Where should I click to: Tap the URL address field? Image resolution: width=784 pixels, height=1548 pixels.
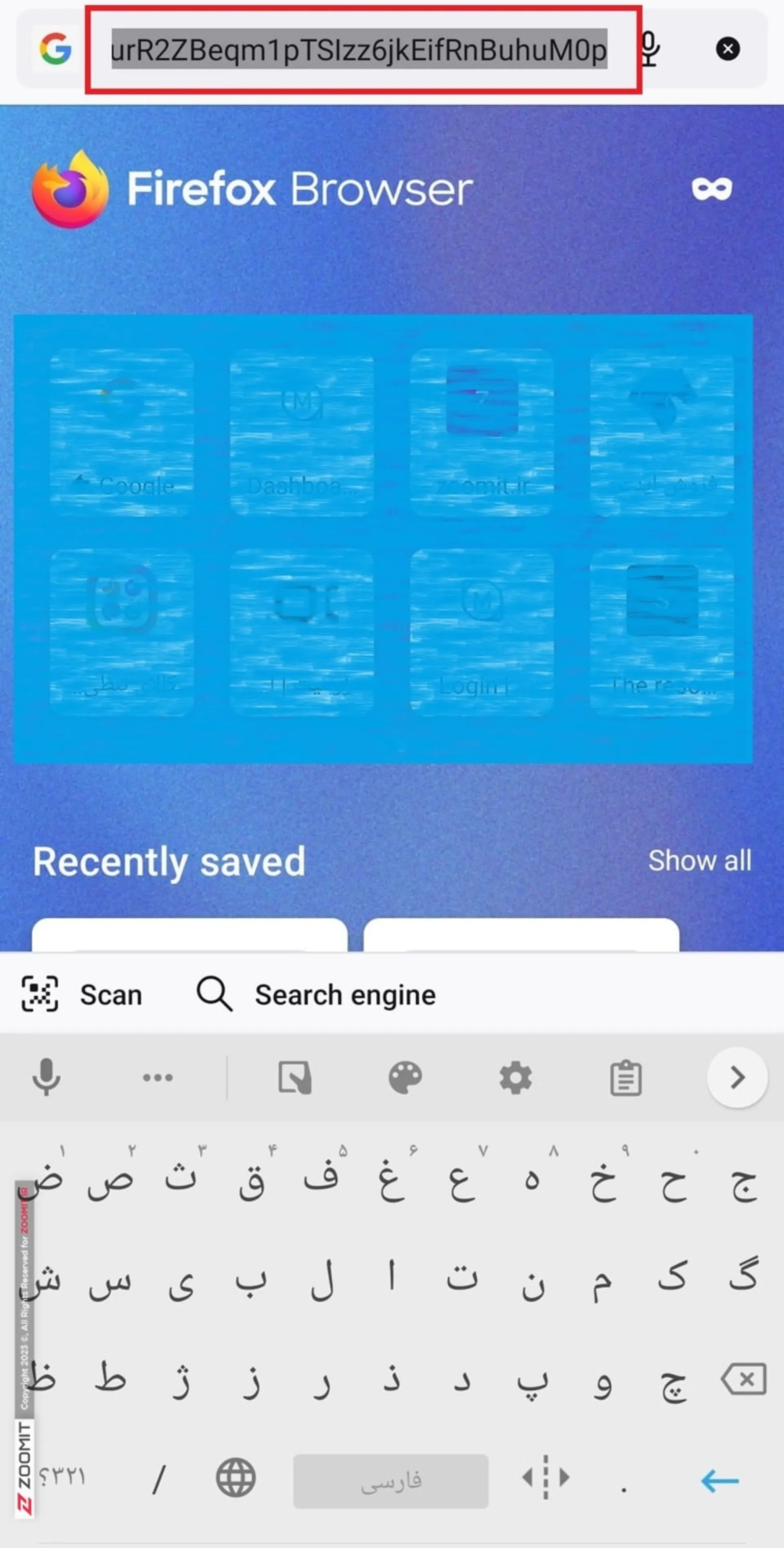click(x=359, y=50)
